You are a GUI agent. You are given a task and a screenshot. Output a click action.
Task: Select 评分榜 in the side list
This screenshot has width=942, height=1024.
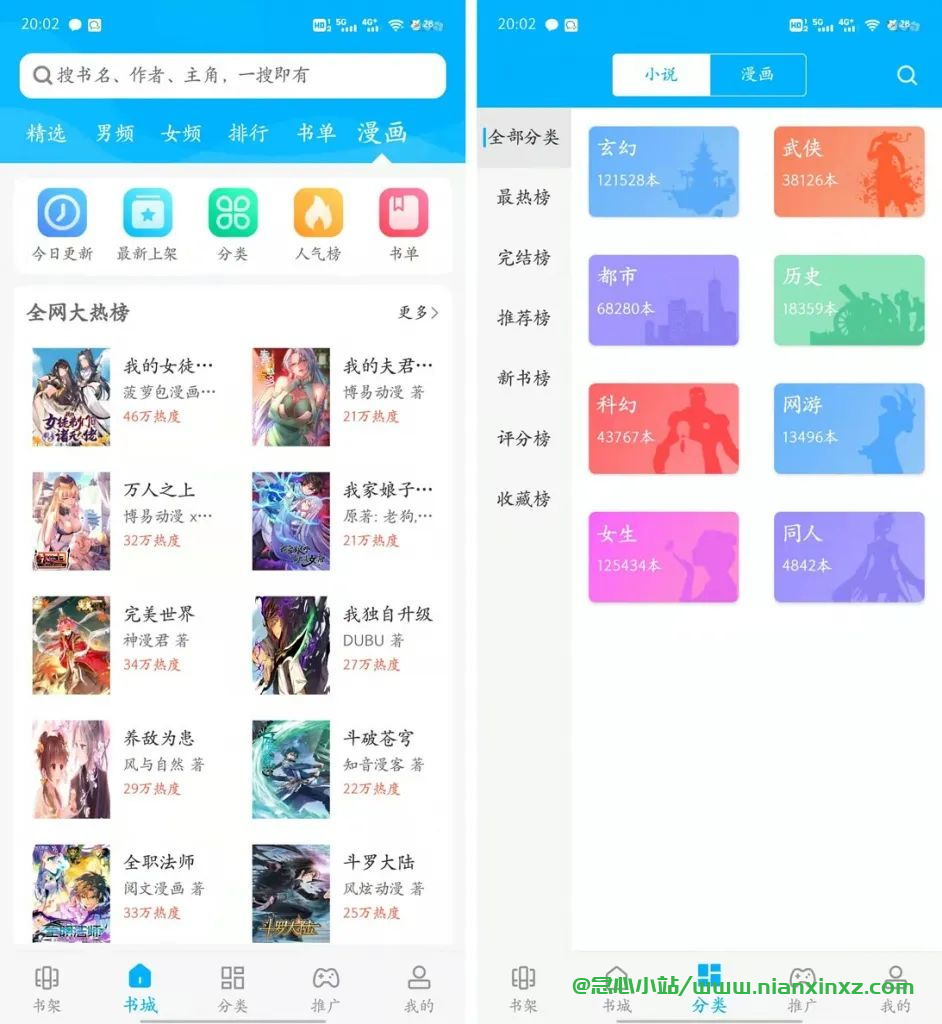[524, 438]
